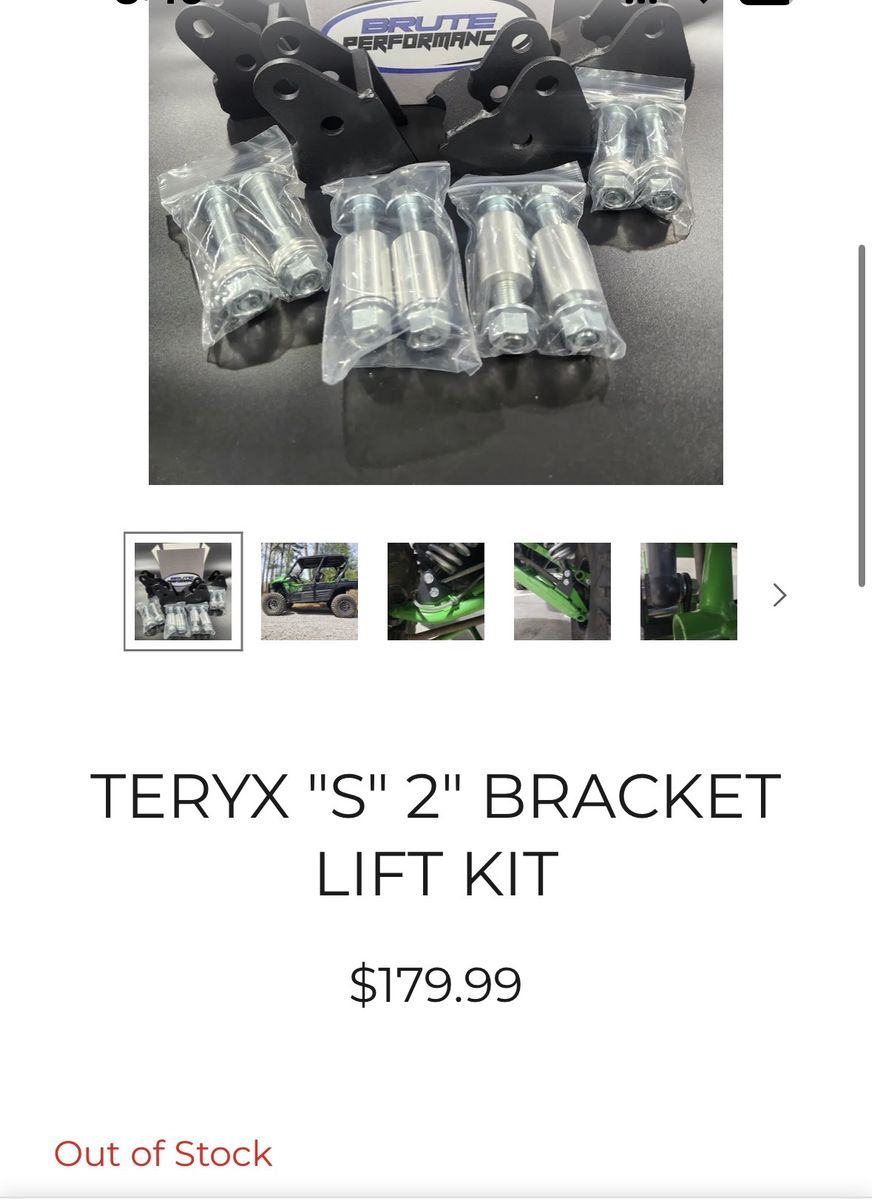The width and height of the screenshot is (872, 1200).
Task: Open the main Brute Performance product photo
Action: (436, 240)
